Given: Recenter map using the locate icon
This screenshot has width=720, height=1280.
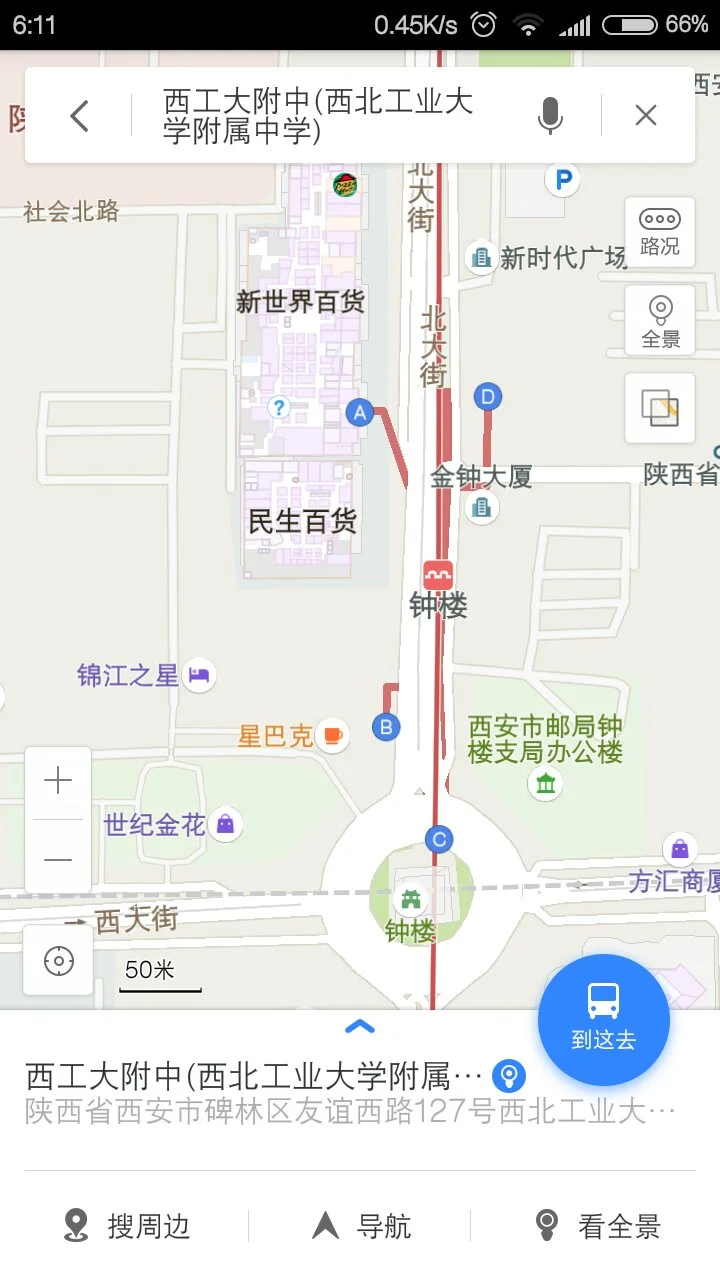Looking at the screenshot, I should click(58, 959).
